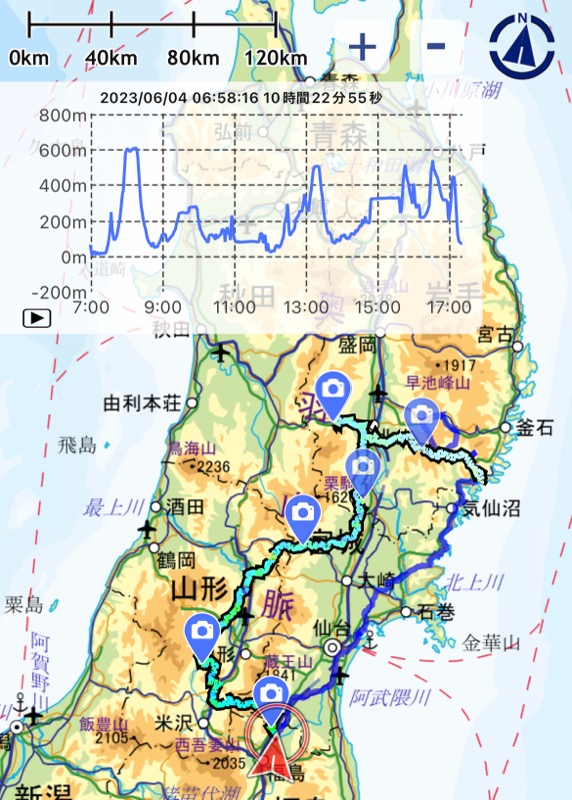Open photo marker near 栗駒山
The width and height of the screenshot is (572, 800).
tap(363, 472)
